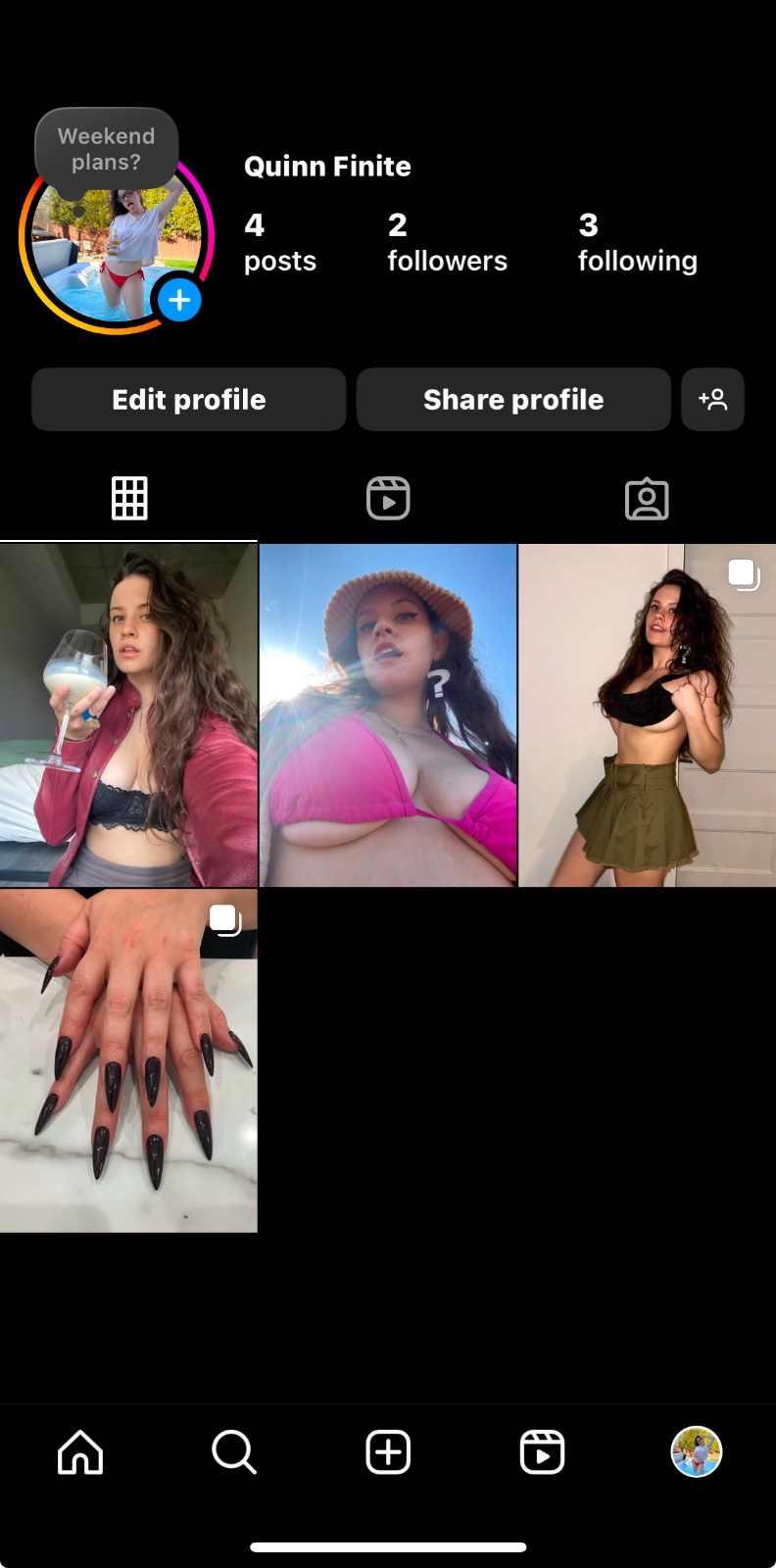
Task: Switch to the tagged photos tab
Action: point(647,499)
